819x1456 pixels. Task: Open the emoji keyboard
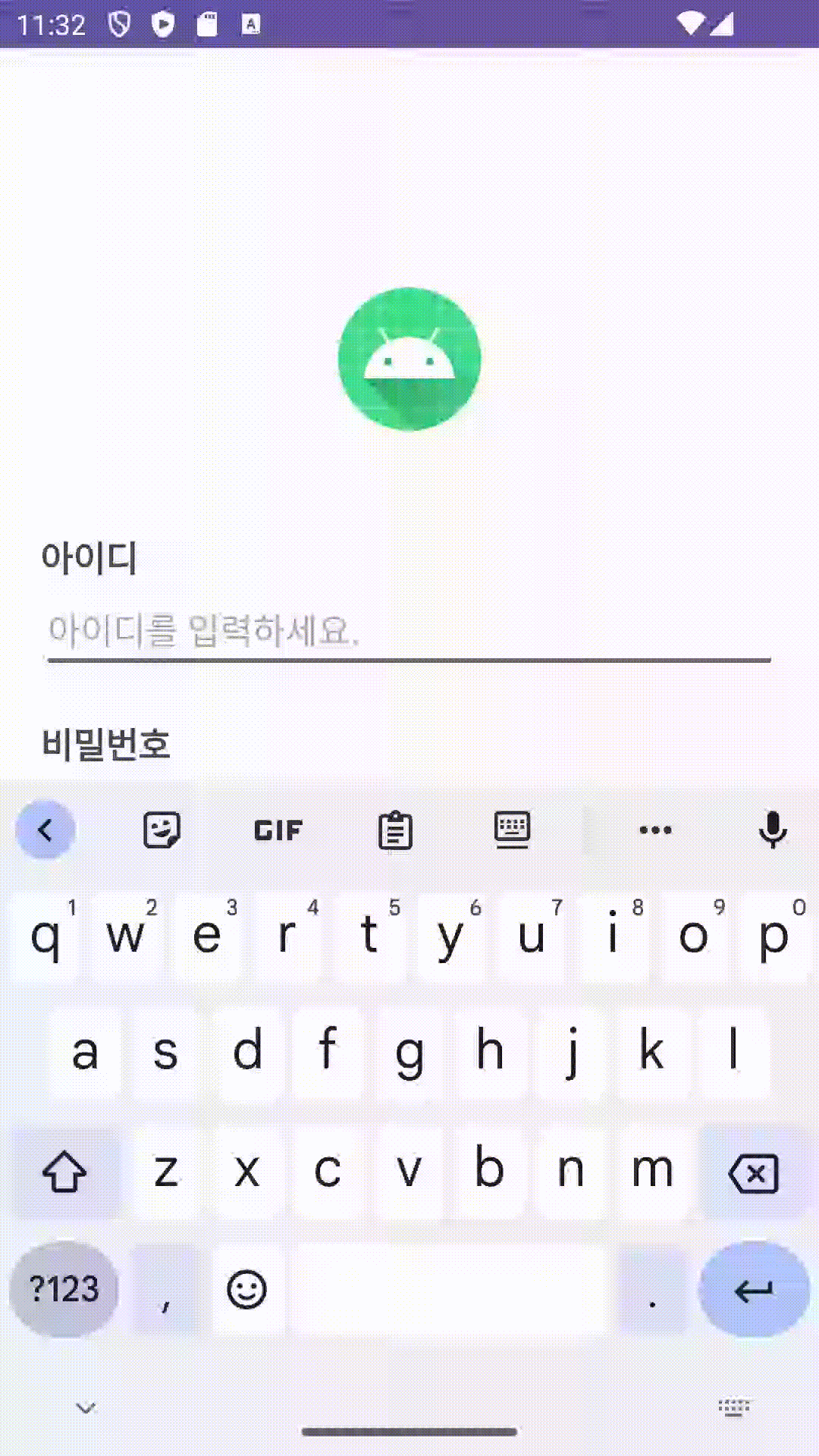click(x=247, y=1289)
